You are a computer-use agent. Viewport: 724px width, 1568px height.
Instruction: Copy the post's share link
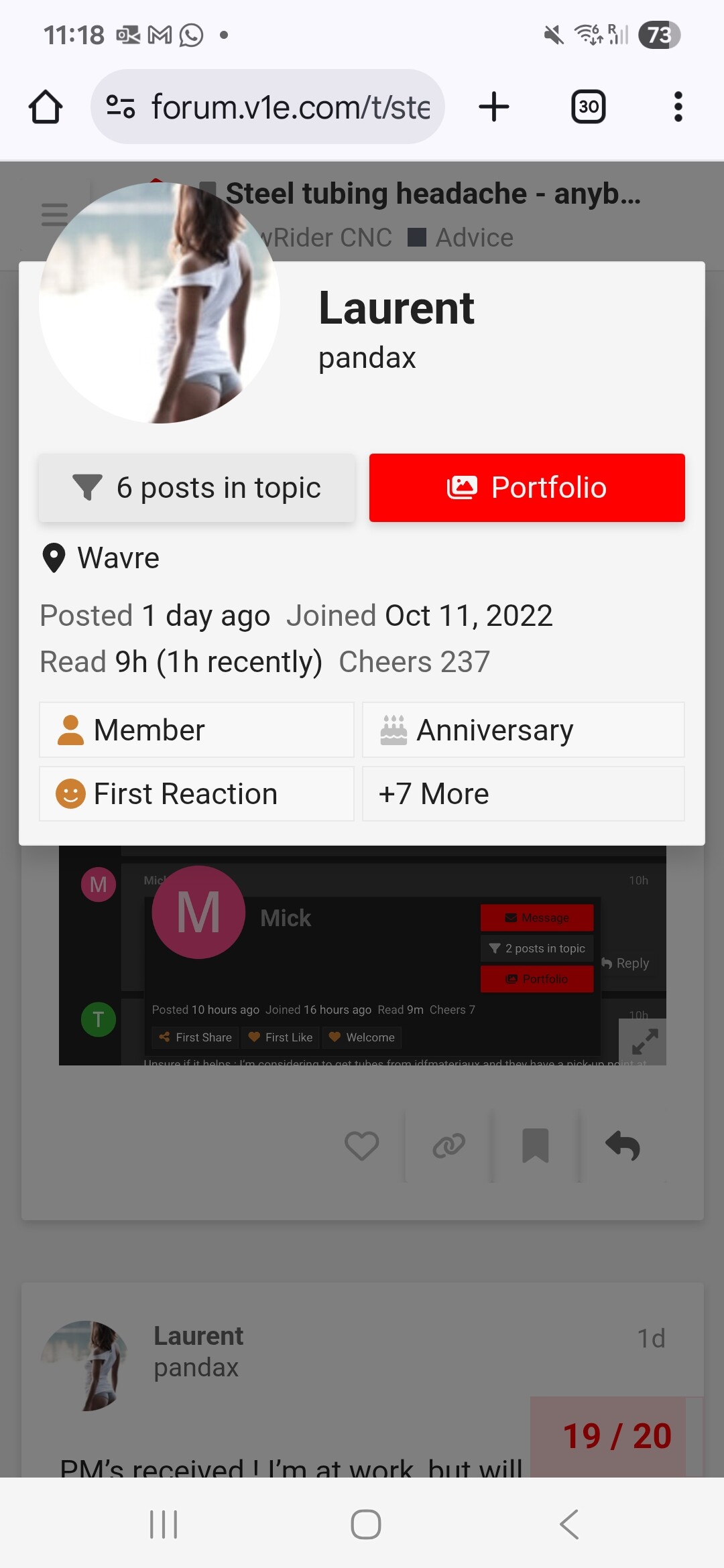[x=448, y=1146]
